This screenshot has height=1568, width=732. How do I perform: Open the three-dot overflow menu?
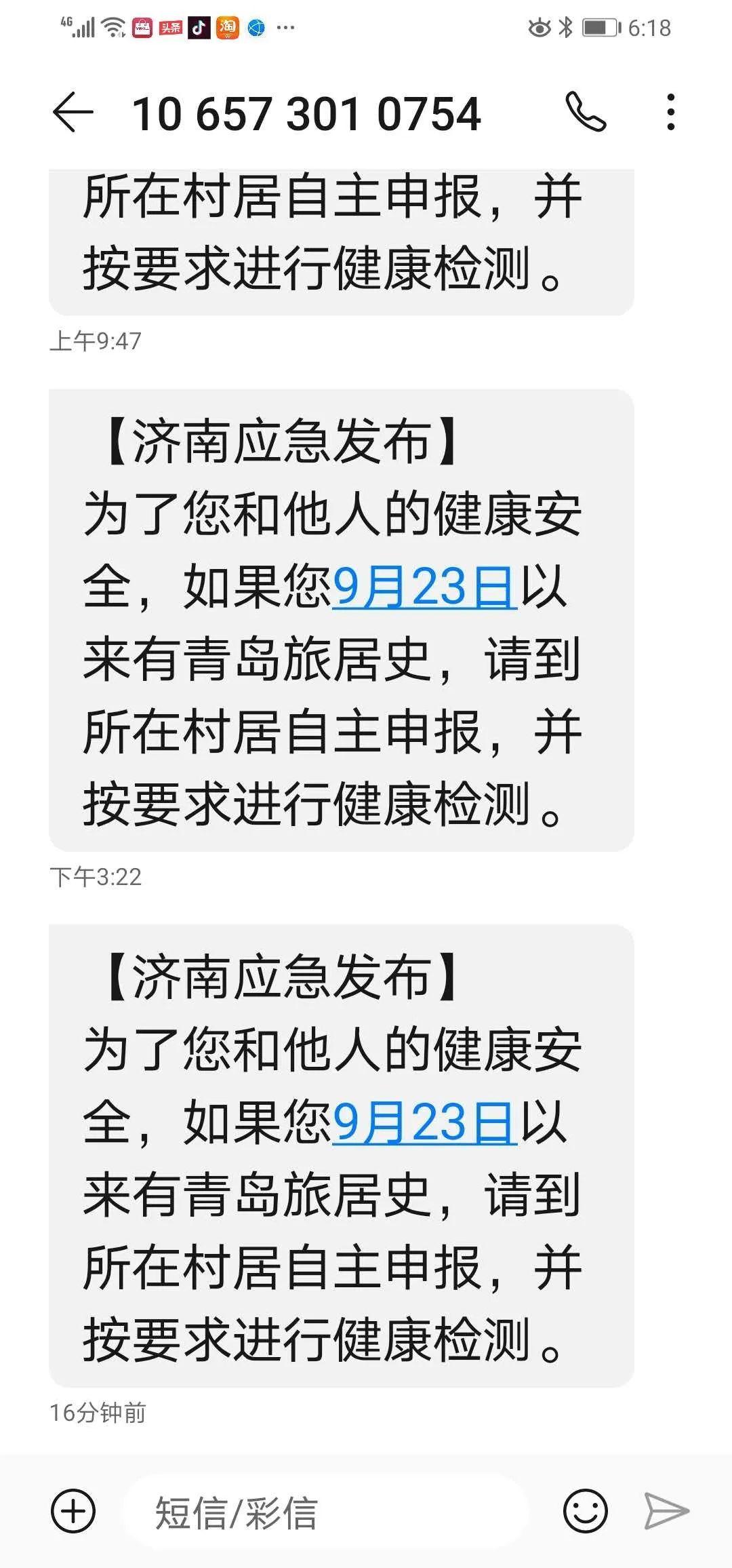click(x=671, y=114)
